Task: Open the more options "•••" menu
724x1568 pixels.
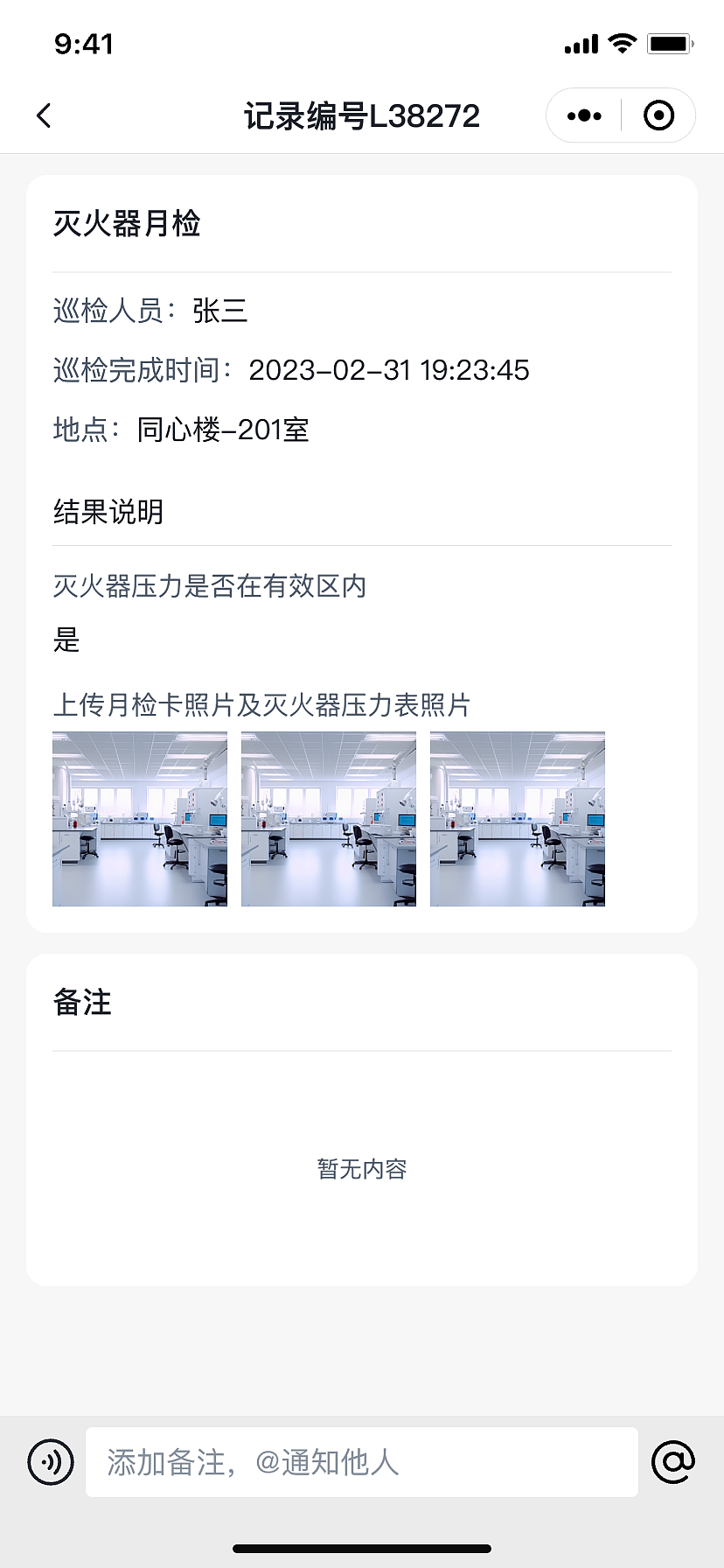Action: point(582,115)
